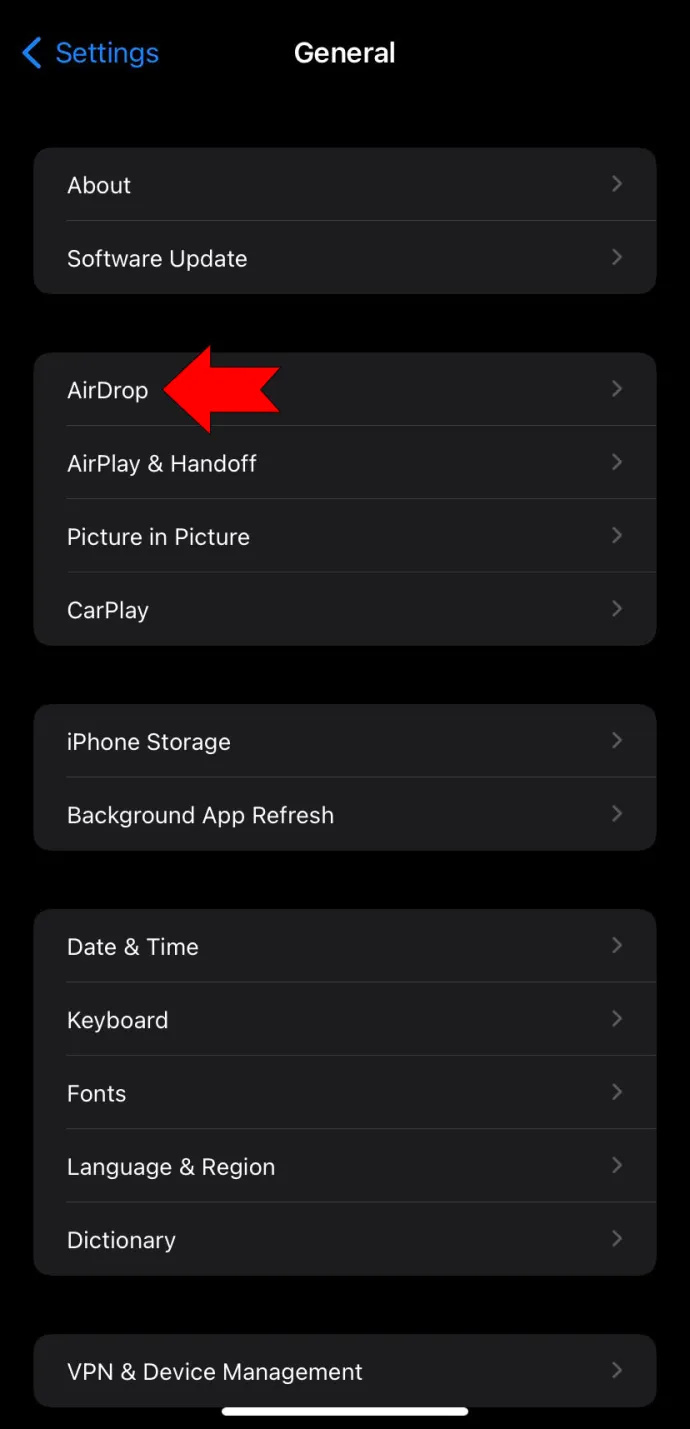This screenshot has height=1429, width=690.
Task: Open CarPlay settings
Action: 345,609
